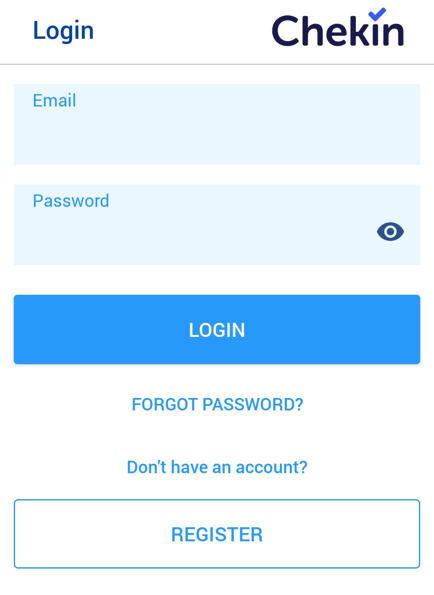Select the REGISTER button
The height and width of the screenshot is (595, 434).
(217, 534)
